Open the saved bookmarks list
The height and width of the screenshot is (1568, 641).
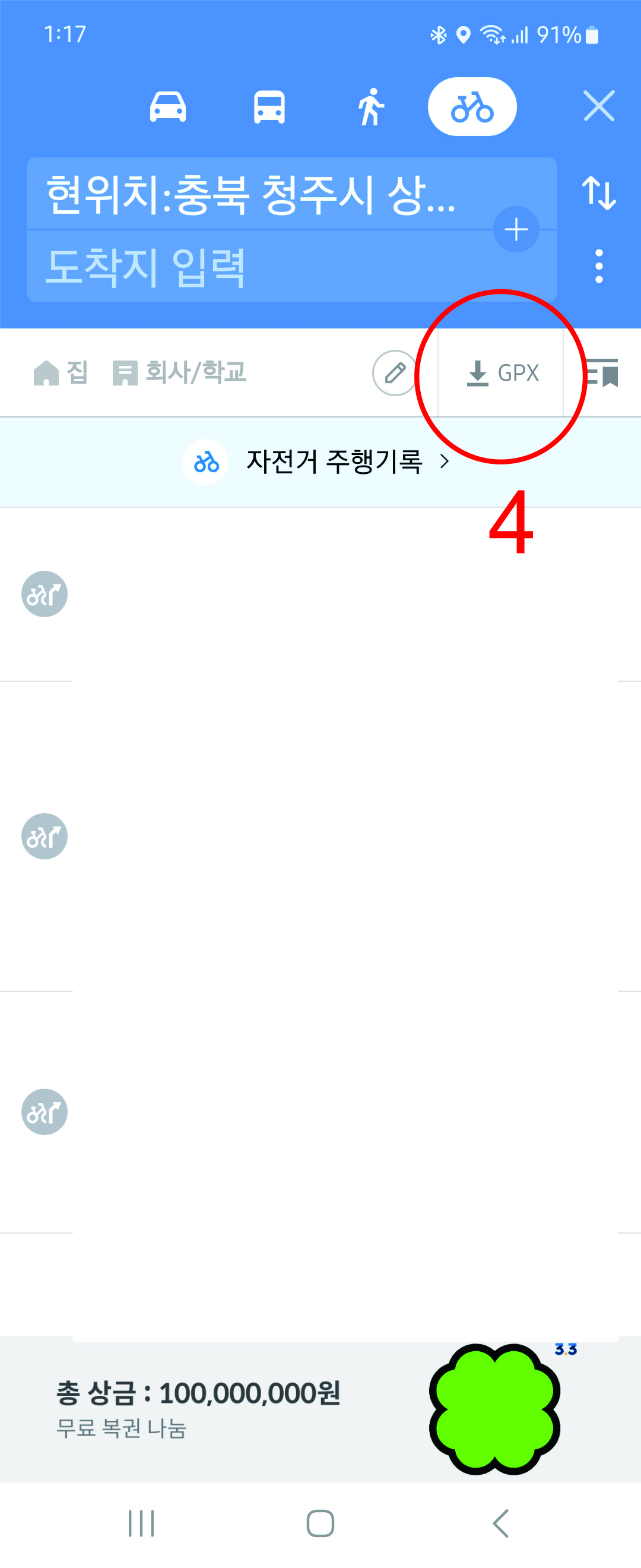click(x=603, y=373)
